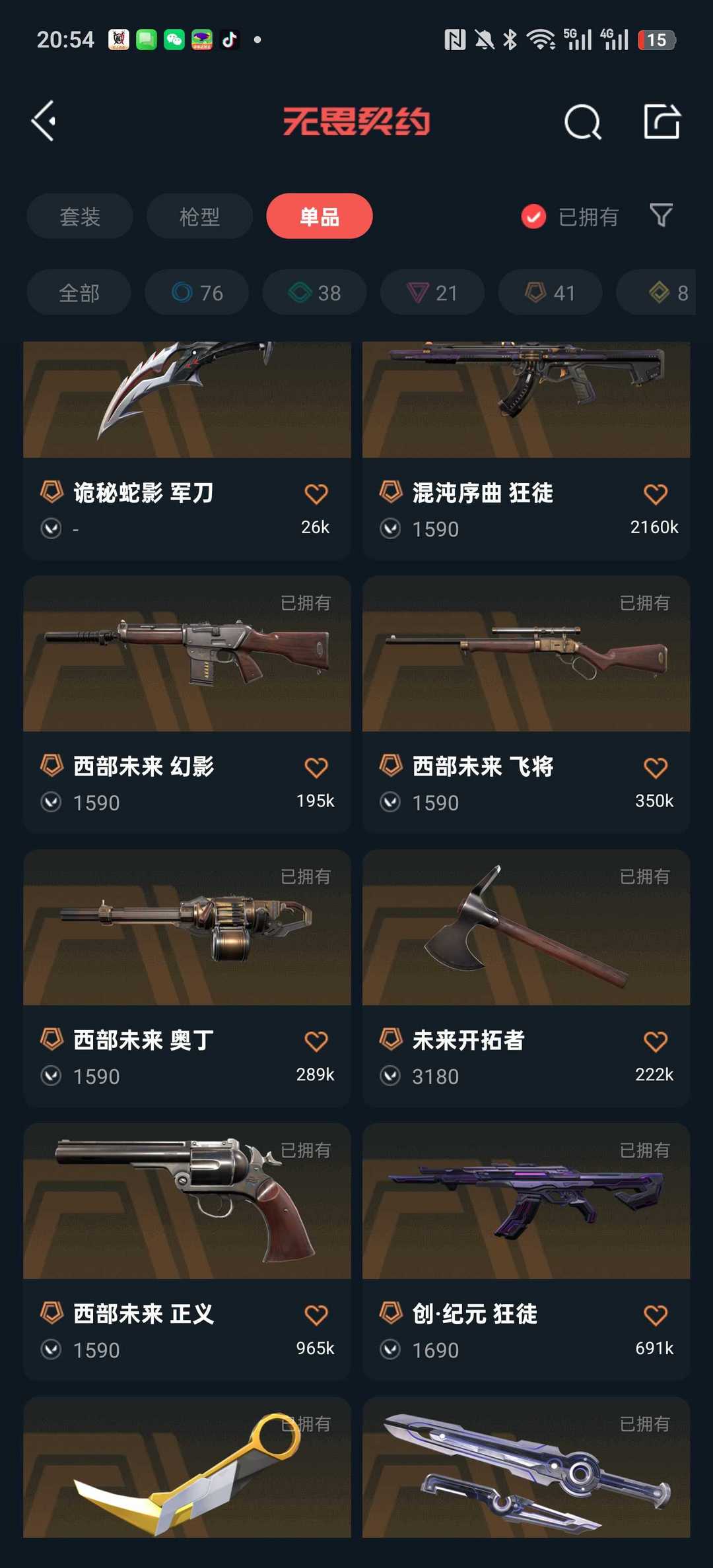Image resolution: width=713 pixels, height=1568 pixels.
Task: Filter by the tier chip with 21
Action: click(x=432, y=292)
